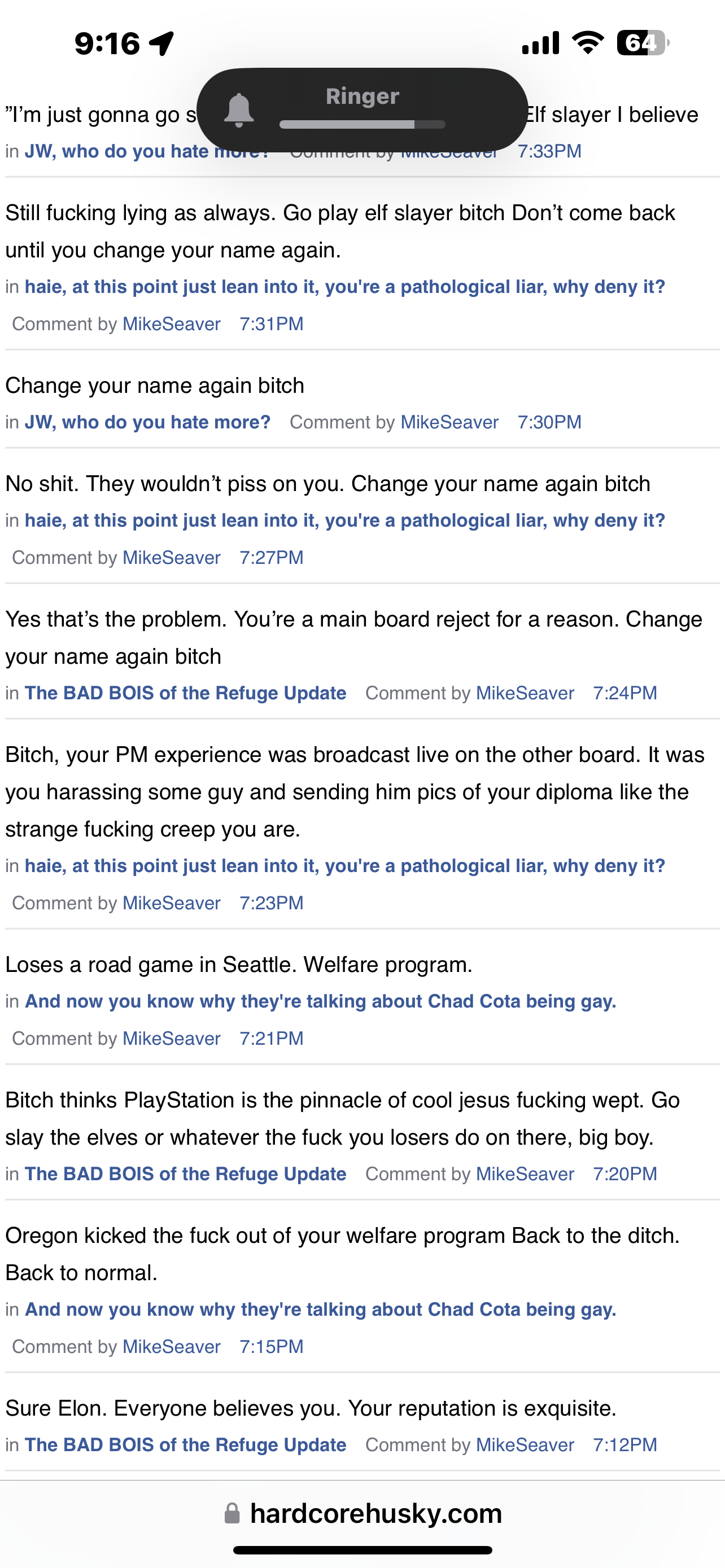The height and width of the screenshot is (1568, 725).
Task: Open the haie thread link above 7:31PM
Action: click(344, 287)
